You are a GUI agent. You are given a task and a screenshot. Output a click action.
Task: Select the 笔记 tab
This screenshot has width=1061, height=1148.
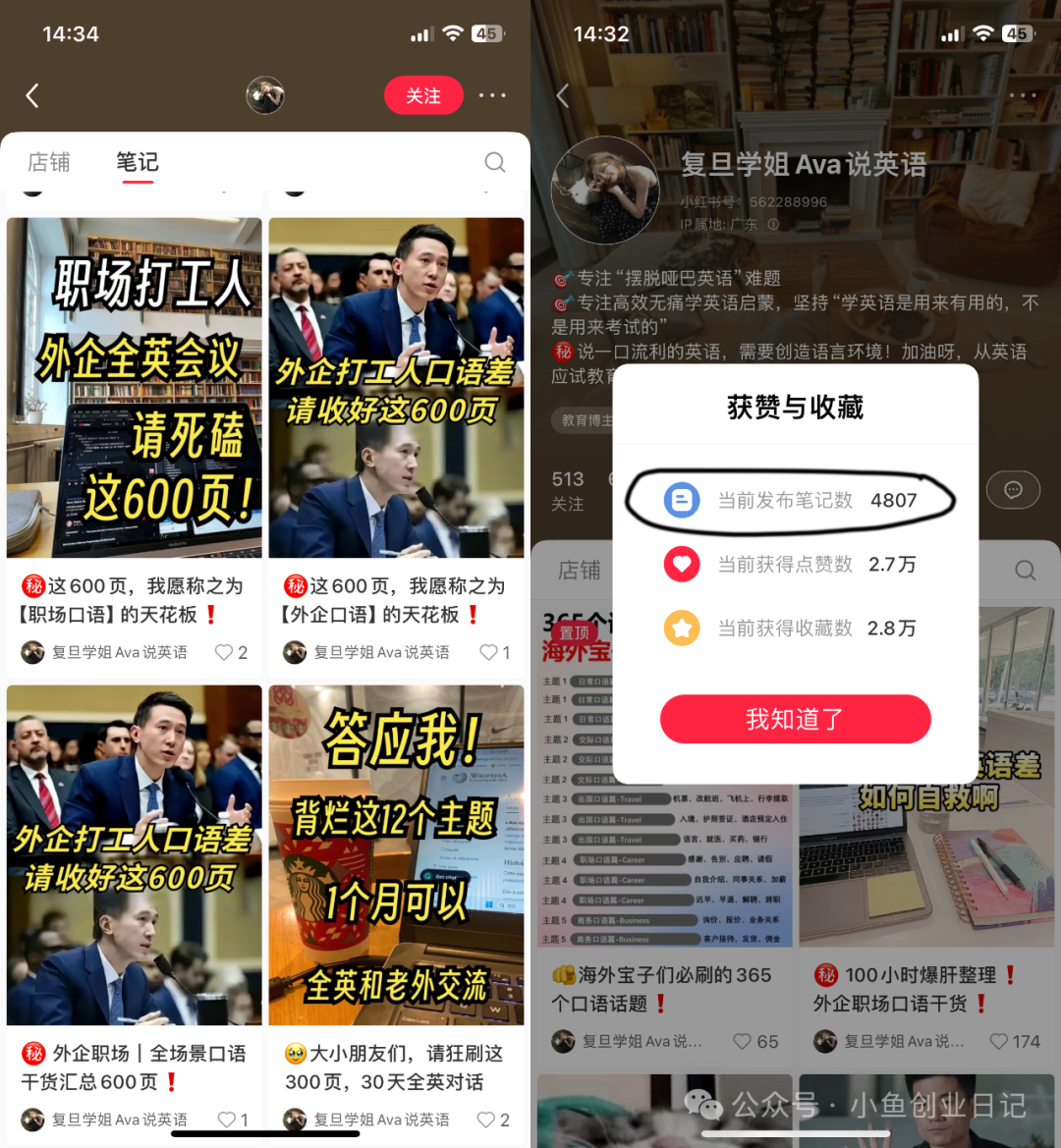[137, 162]
